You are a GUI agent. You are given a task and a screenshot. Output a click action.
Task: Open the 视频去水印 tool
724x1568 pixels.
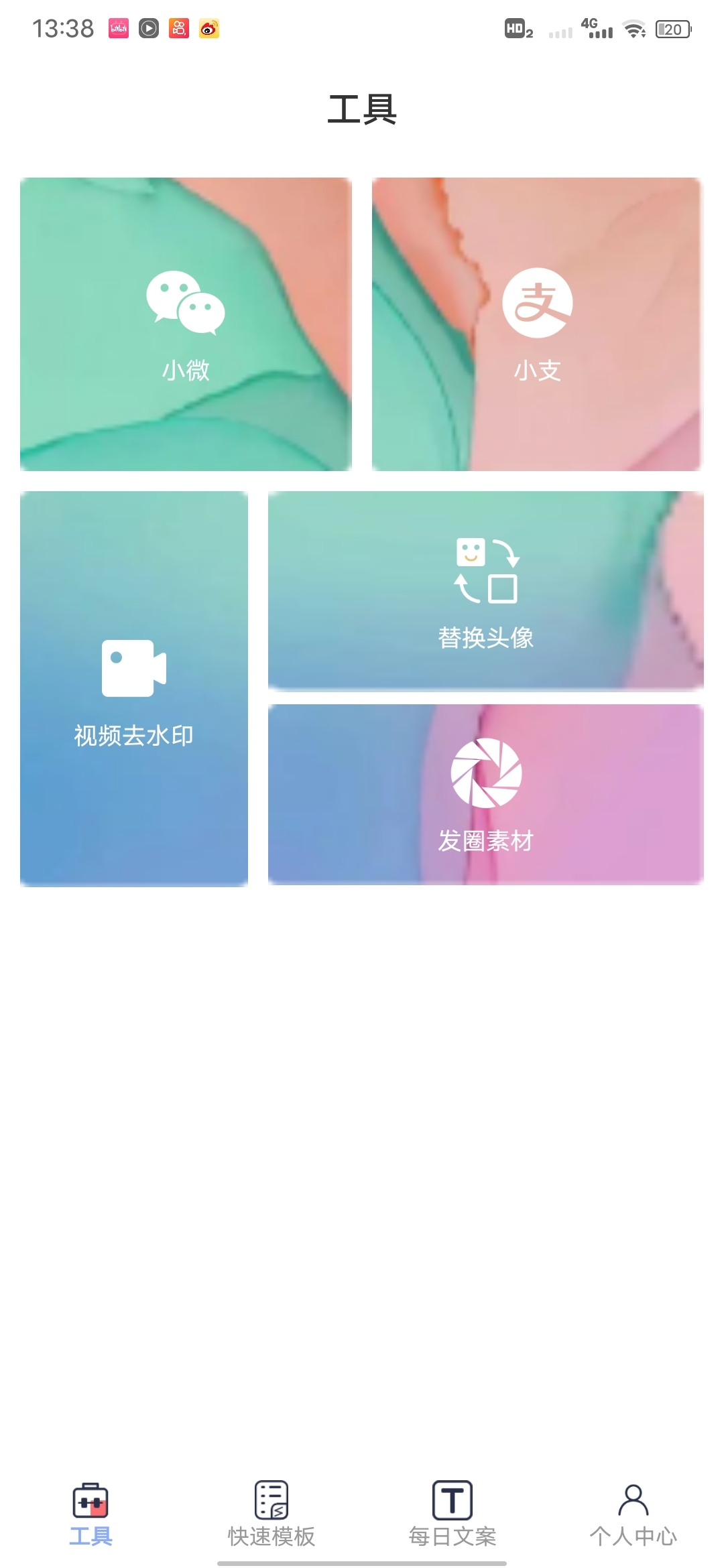(134, 689)
